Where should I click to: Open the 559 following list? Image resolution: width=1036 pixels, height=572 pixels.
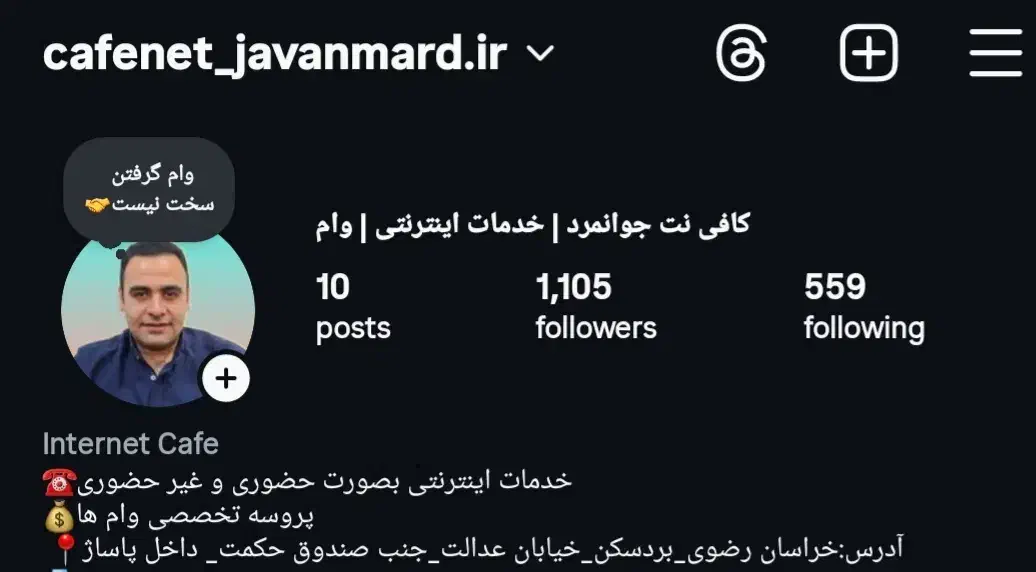point(863,307)
